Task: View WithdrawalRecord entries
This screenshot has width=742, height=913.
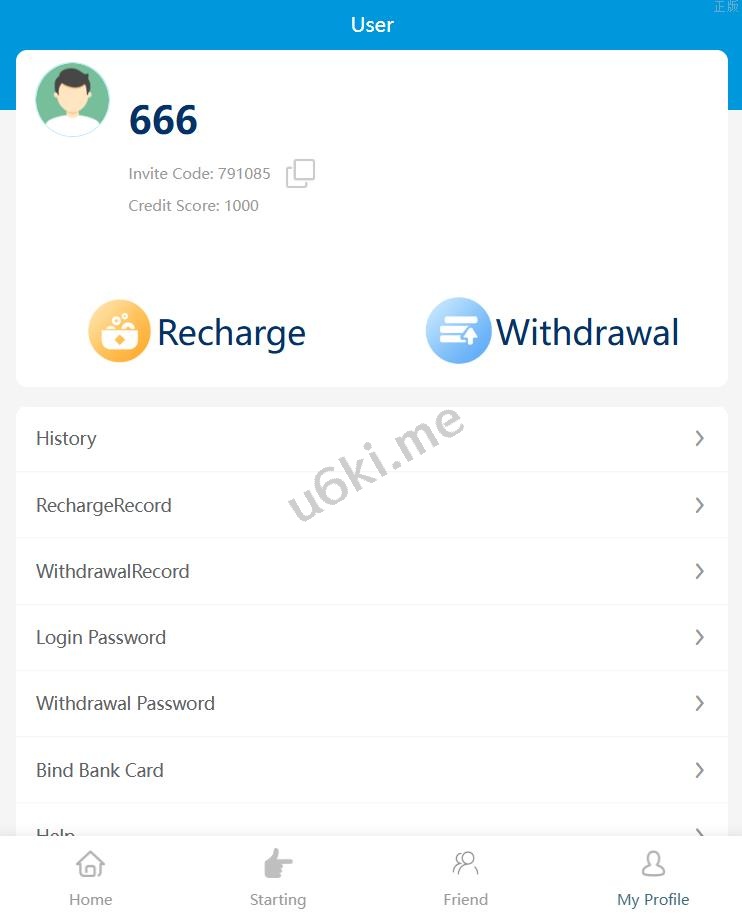Action: click(370, 571)
